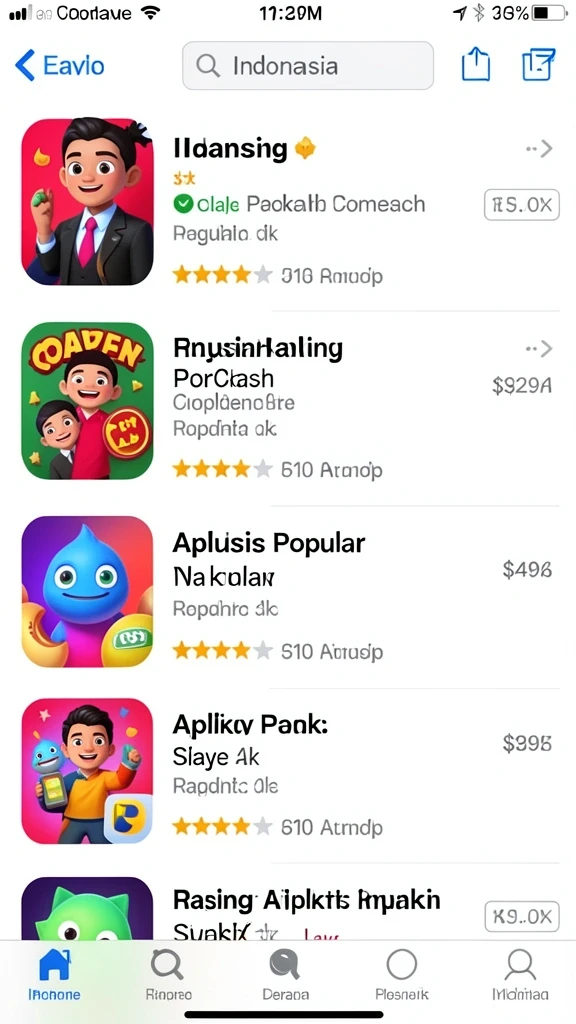The image size is (576, 1024).
Task: Open the Ildansing app listing
Action: 290,202
